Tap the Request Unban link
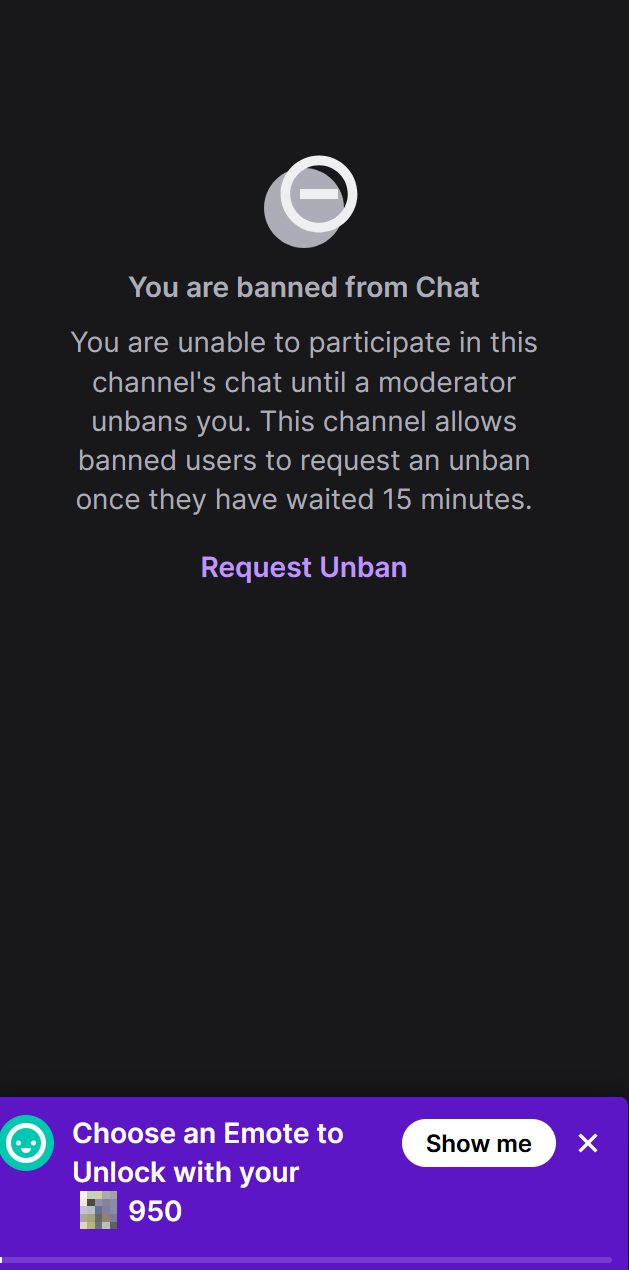The image size is (629, 1270). tap(303, 567)
